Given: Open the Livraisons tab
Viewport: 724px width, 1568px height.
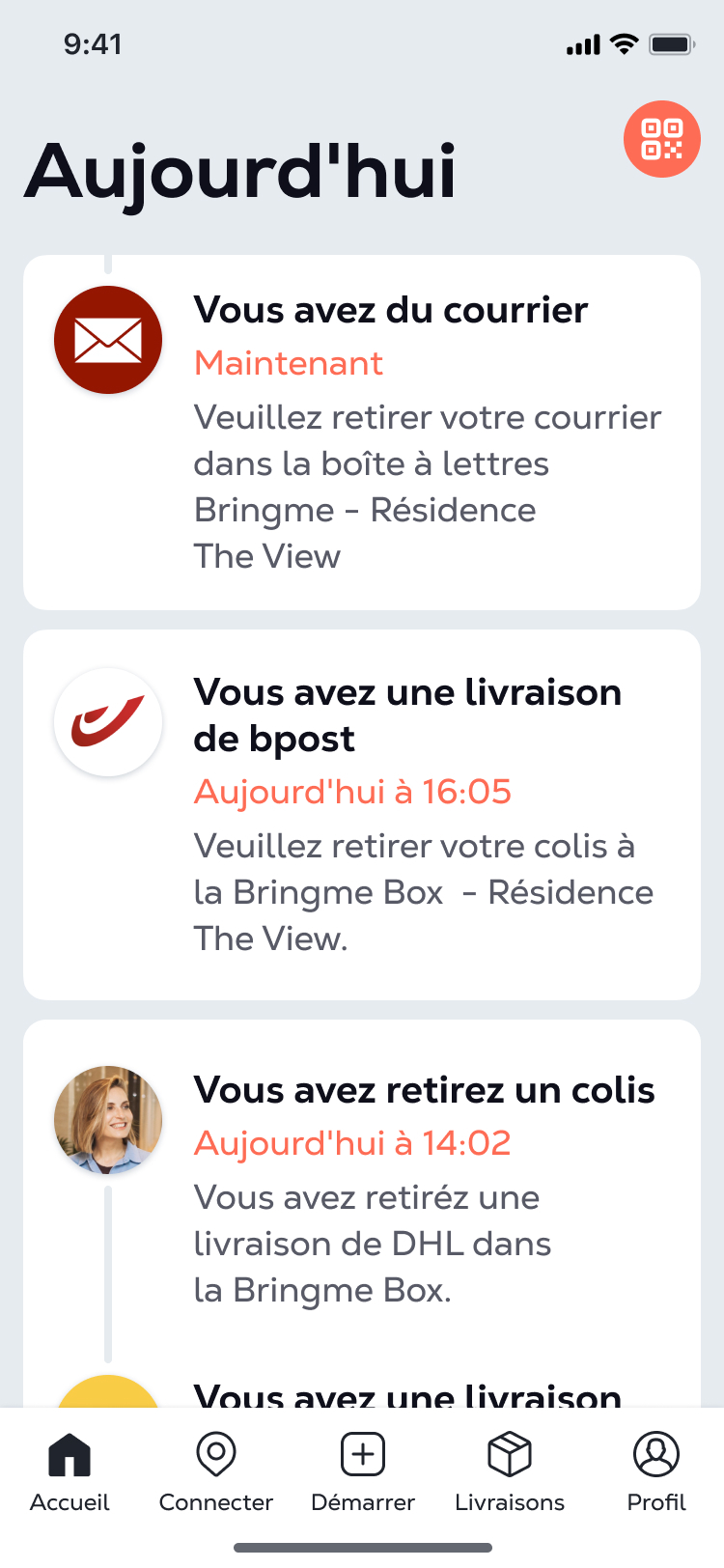Looking at the screenshot, I should click(510, 1473).
